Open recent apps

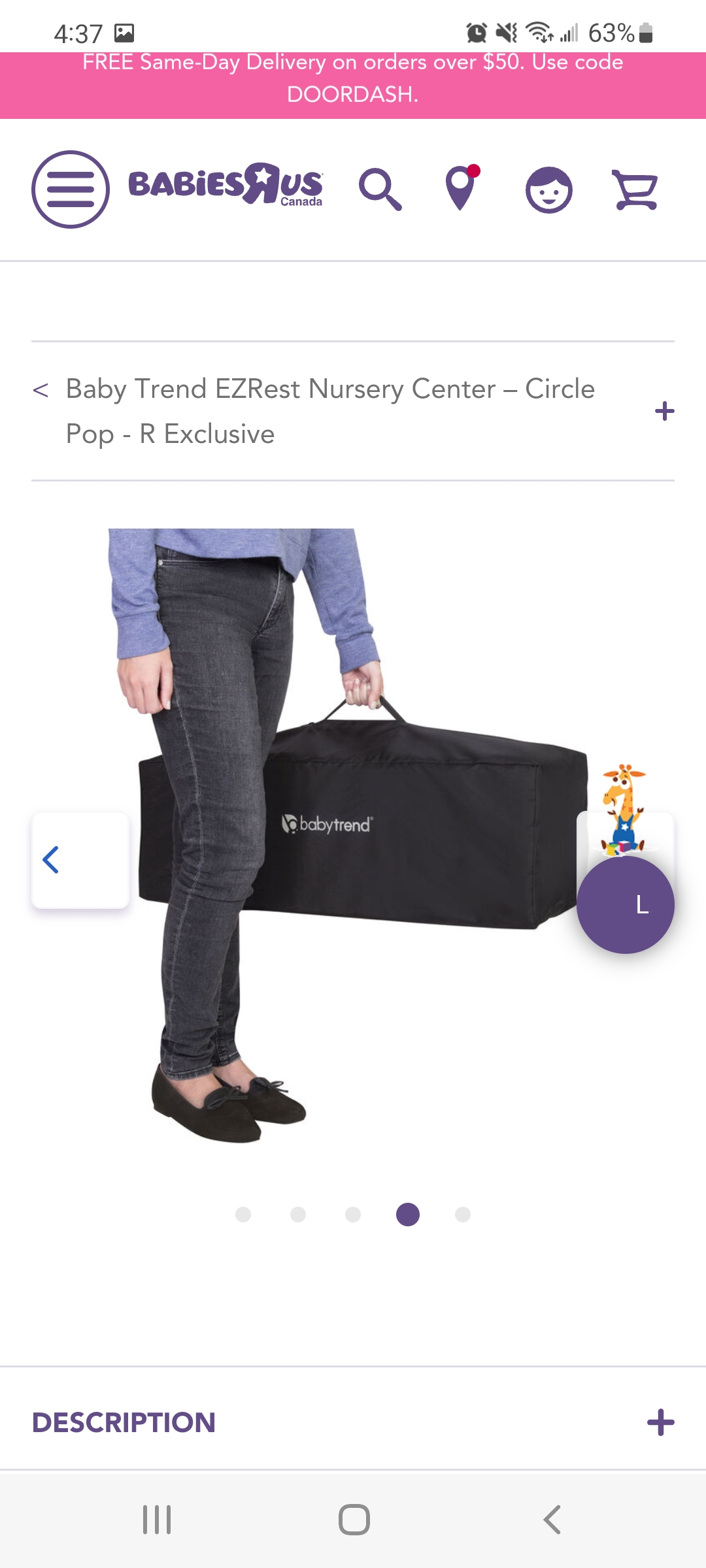pyautogui.click(x=157, y=1520)
